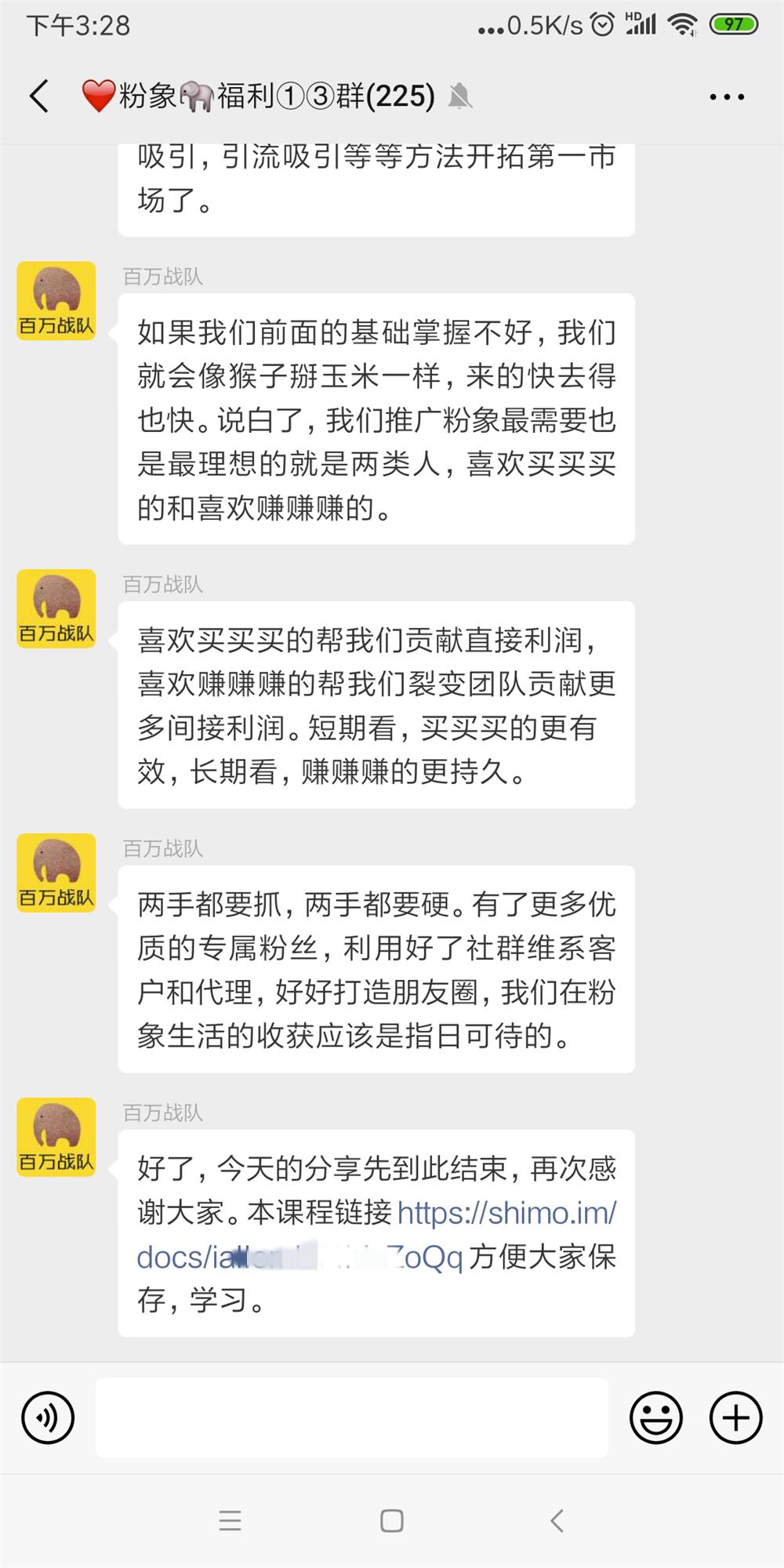Open the plus attachments menu
This screenshot has height=1568, width=784.
point(735,1417)
